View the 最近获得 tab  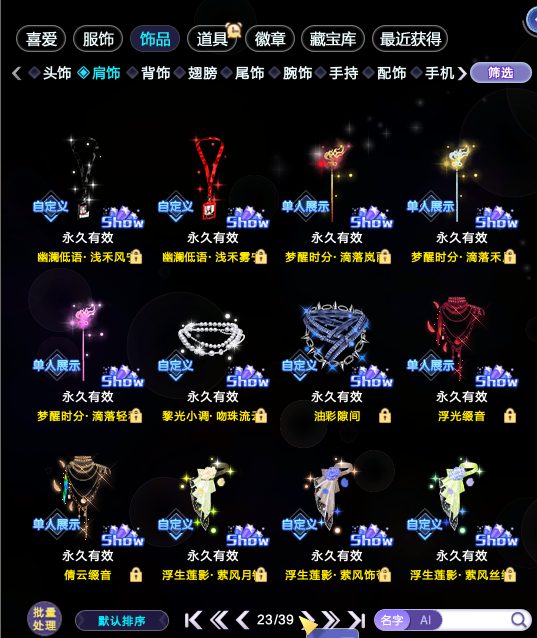[410, 39]
